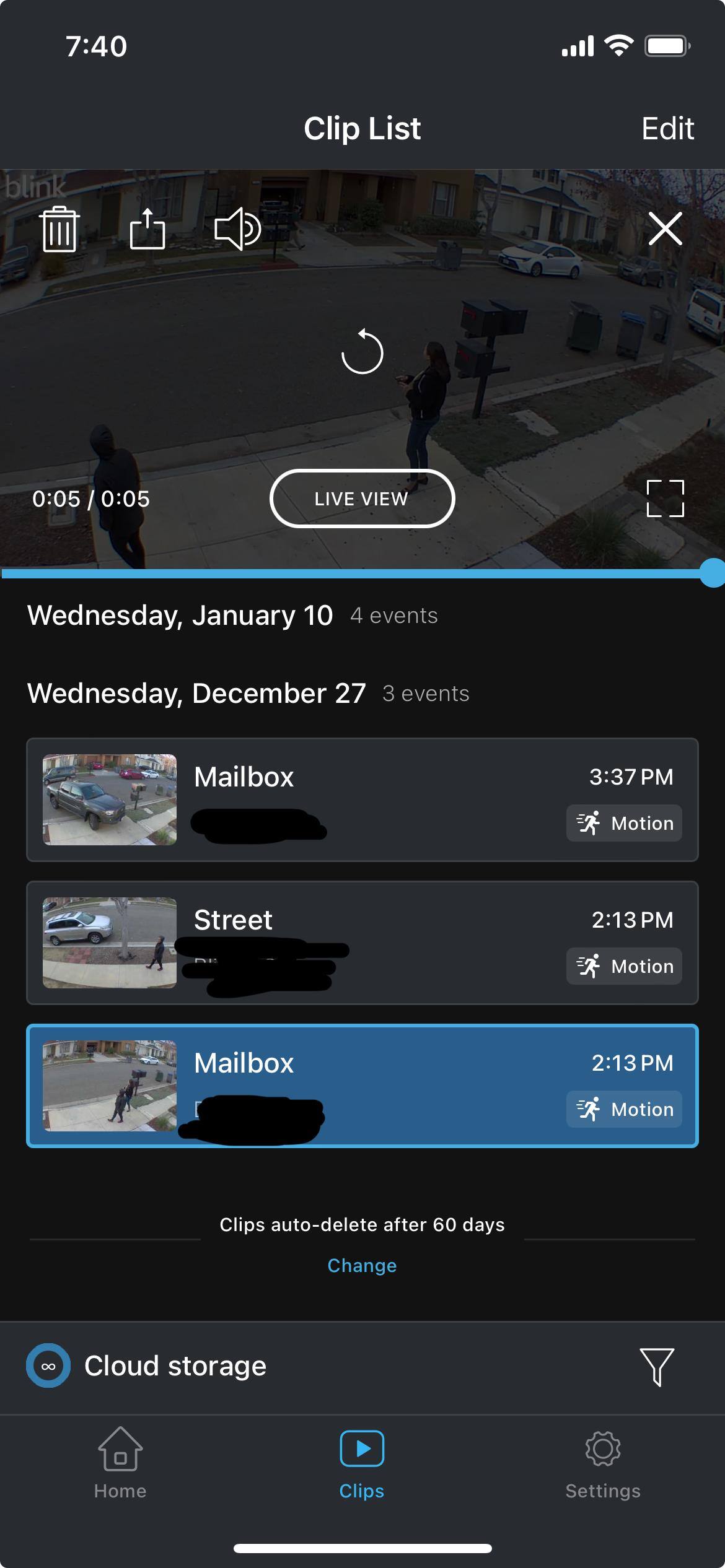Replay the finished clip

pyautogui.click(x=362, y=352)
